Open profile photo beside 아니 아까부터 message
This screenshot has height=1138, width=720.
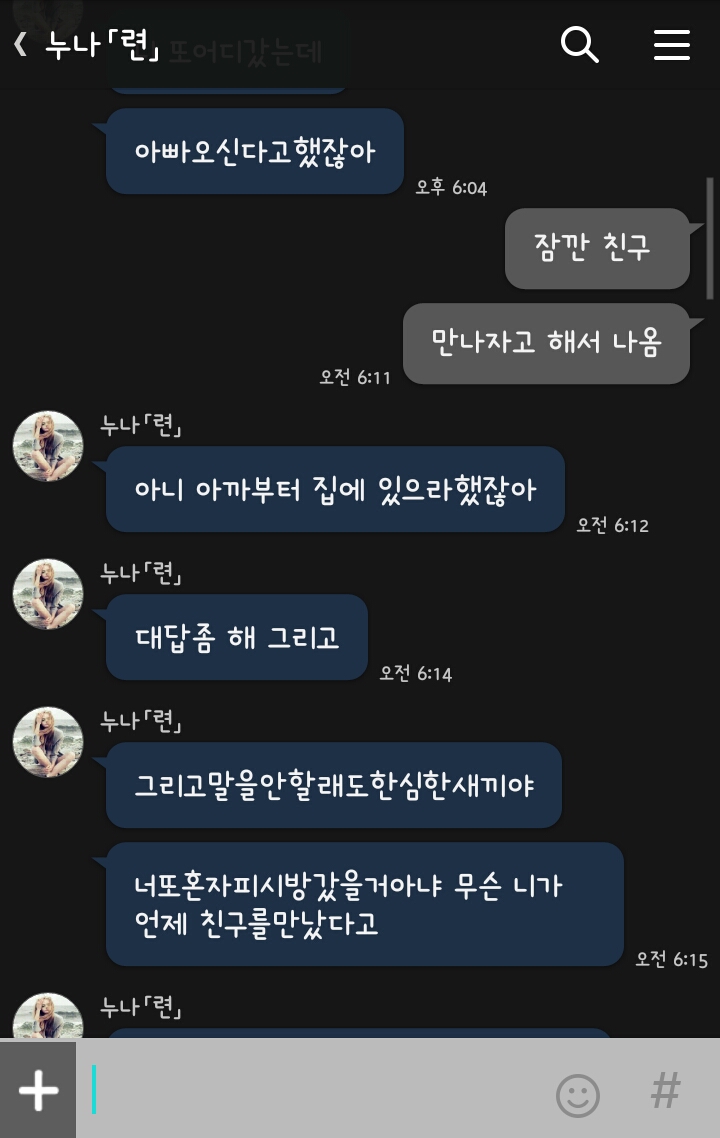click(47, 446)
